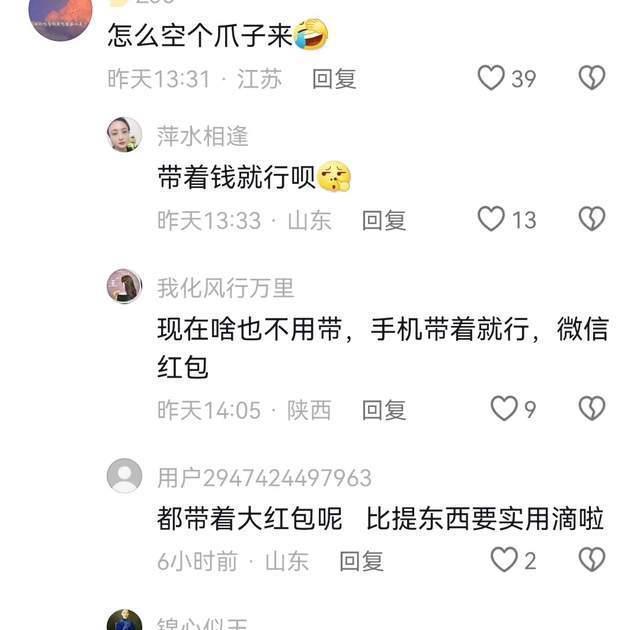Image resolution: width=640 pixels, height=630 pixels.
Task: Dislike 我化风行万里's comment
Action: click(x=592, y=408)
